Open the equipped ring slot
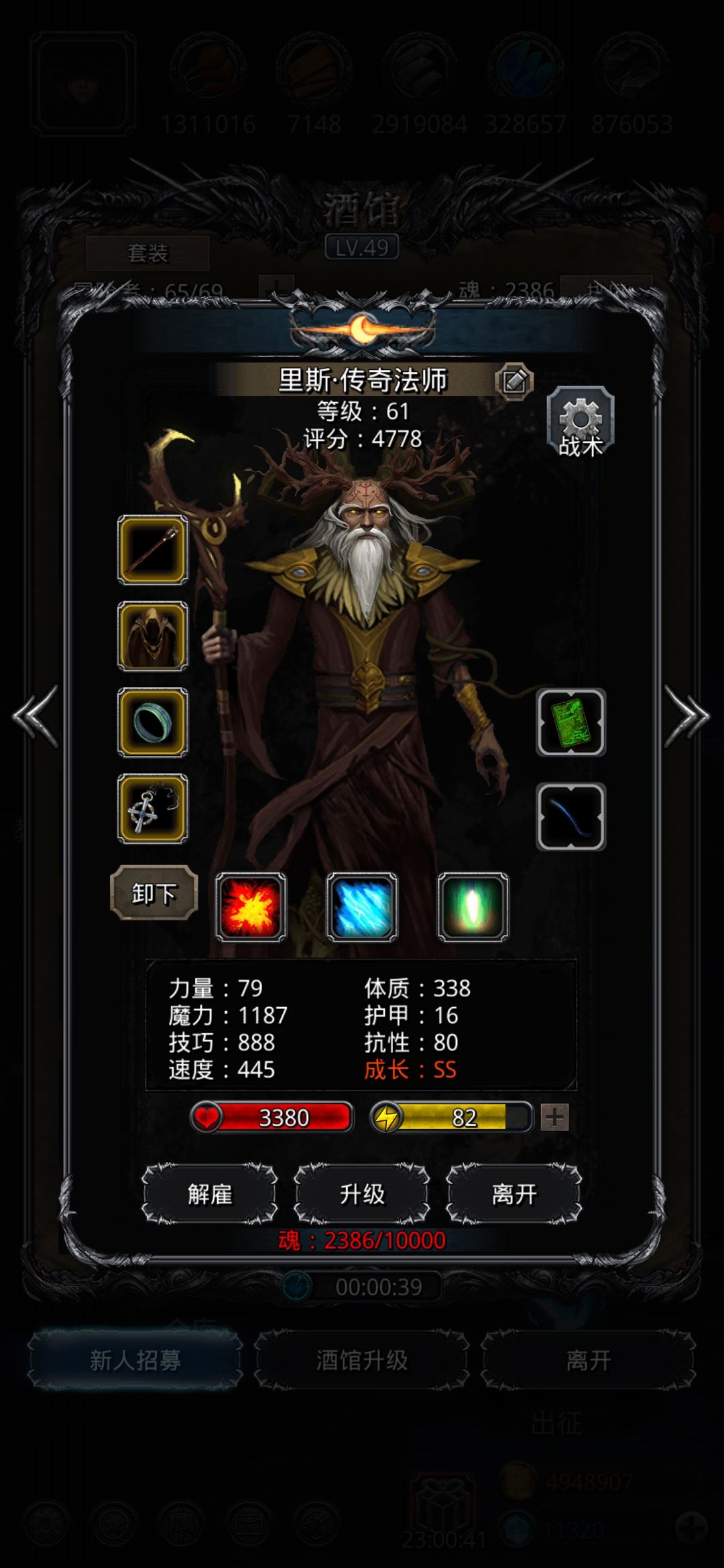This screenshot has height=1568, width=724. click(153, 723)
